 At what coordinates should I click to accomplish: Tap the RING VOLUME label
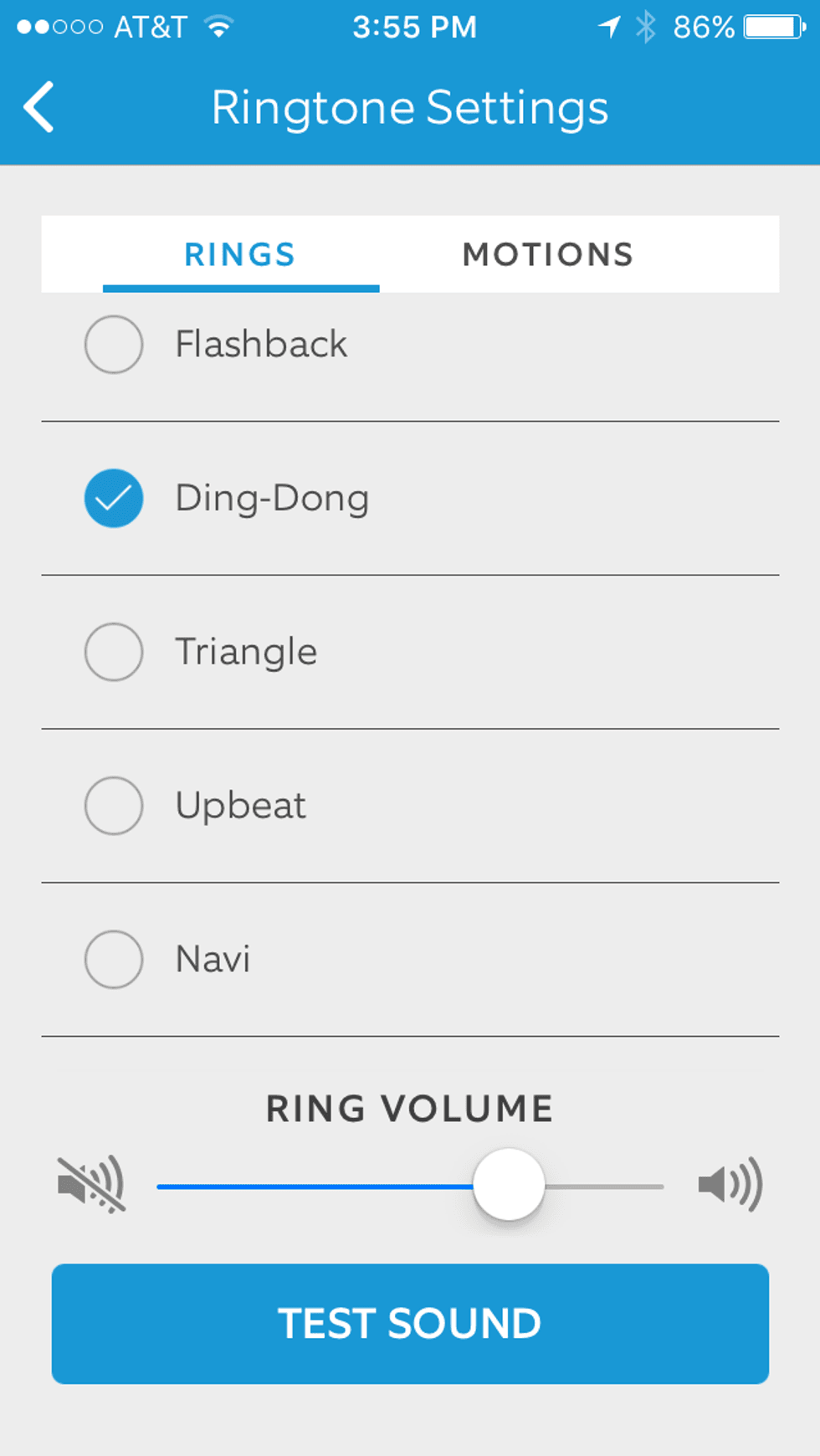coord(409,1108)
